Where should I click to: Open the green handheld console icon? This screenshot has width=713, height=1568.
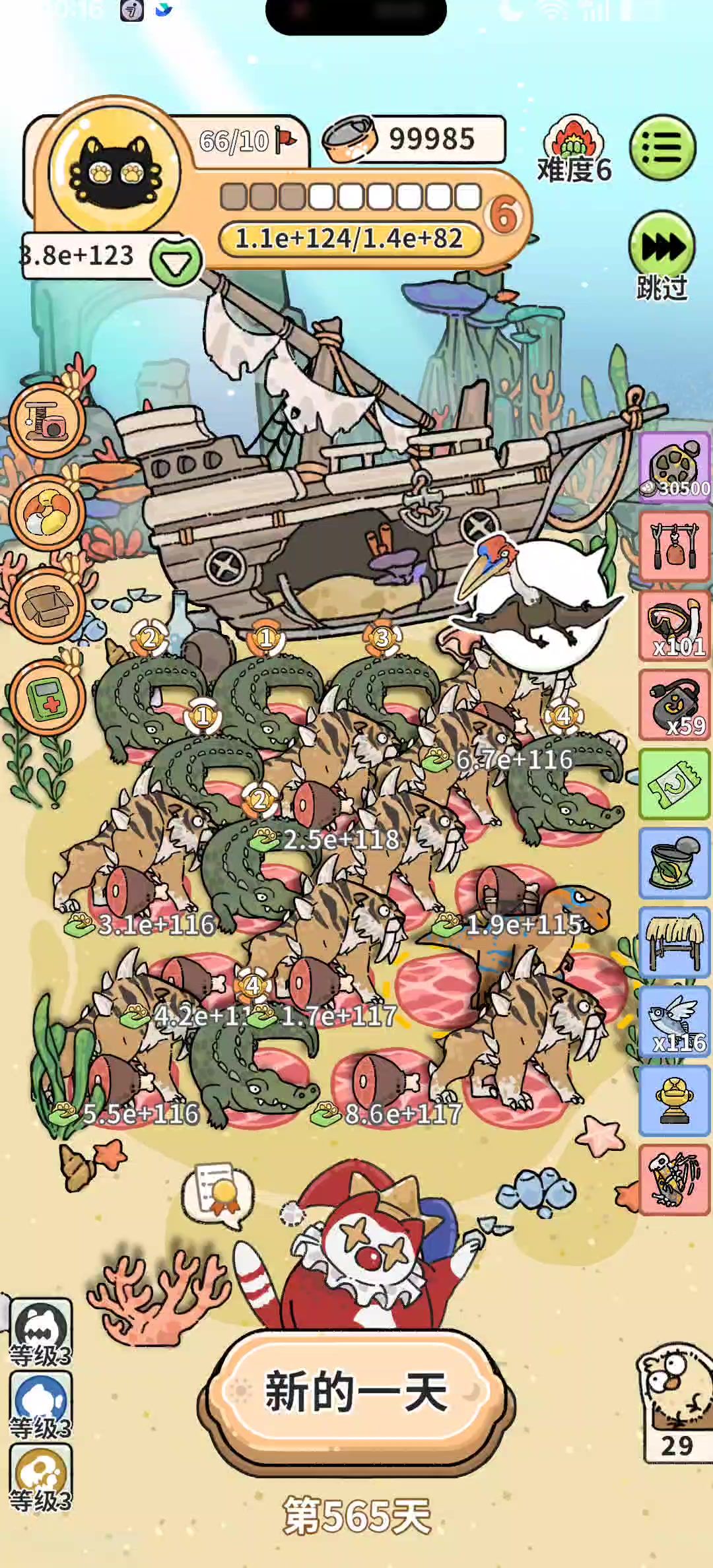(46, 698)
